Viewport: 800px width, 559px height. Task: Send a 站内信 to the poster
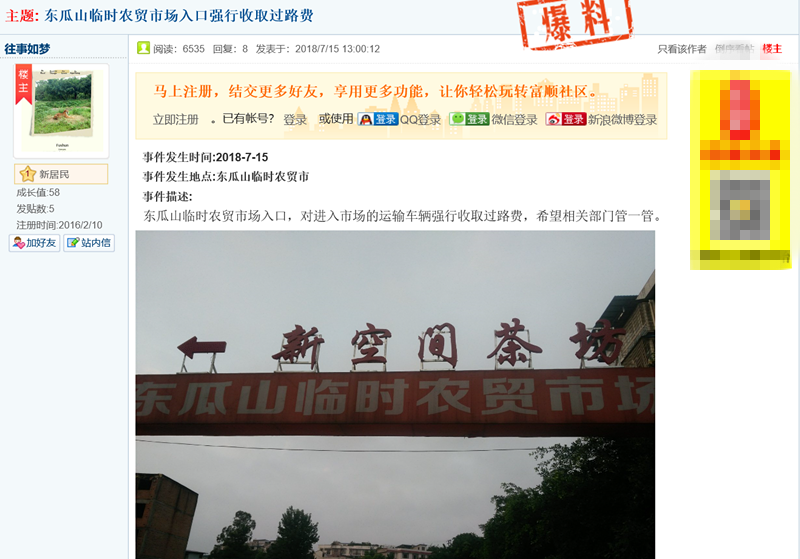tap(89, 243)
